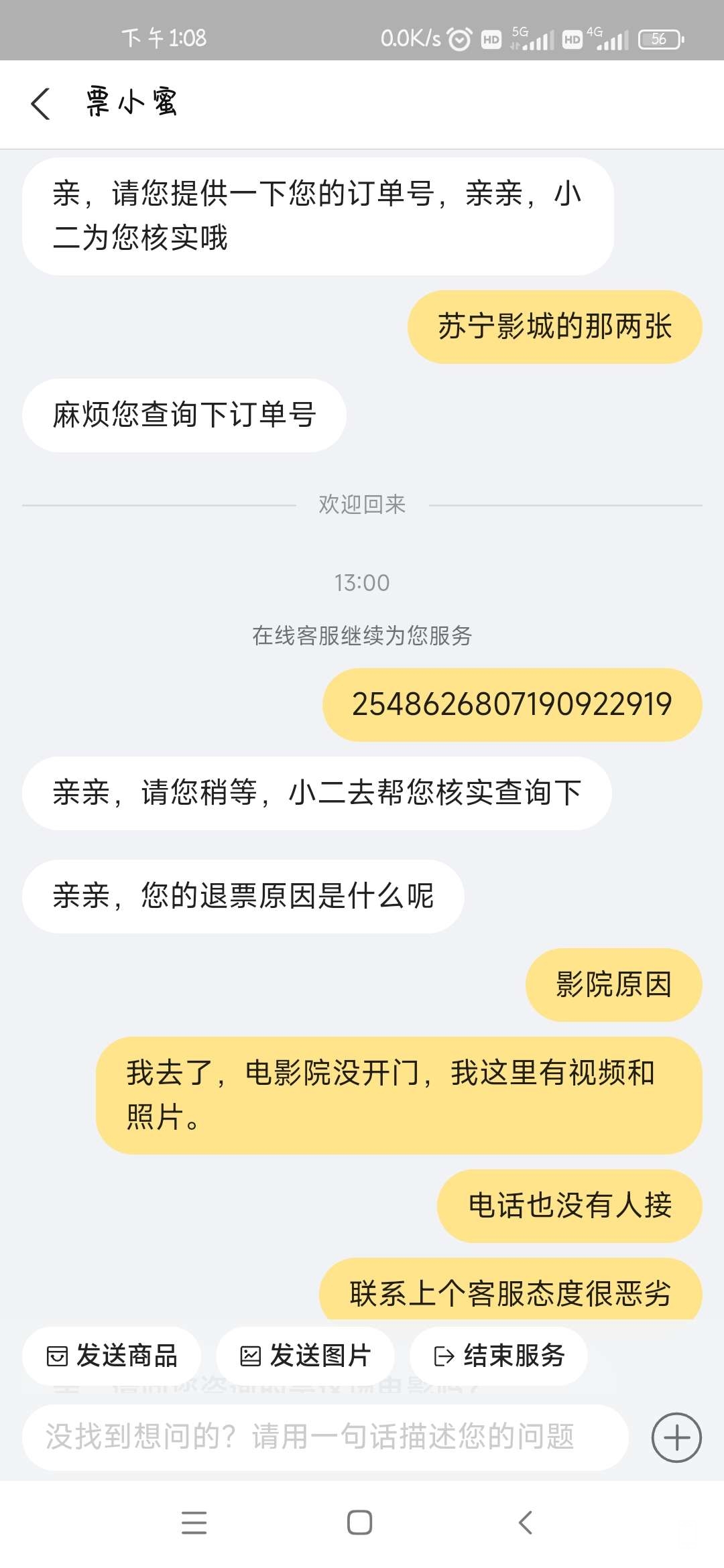Viewport: 724px width, 1568px height.
Task: Go back from the 票小蜜 chat
Action: click(x=40, y=104)
